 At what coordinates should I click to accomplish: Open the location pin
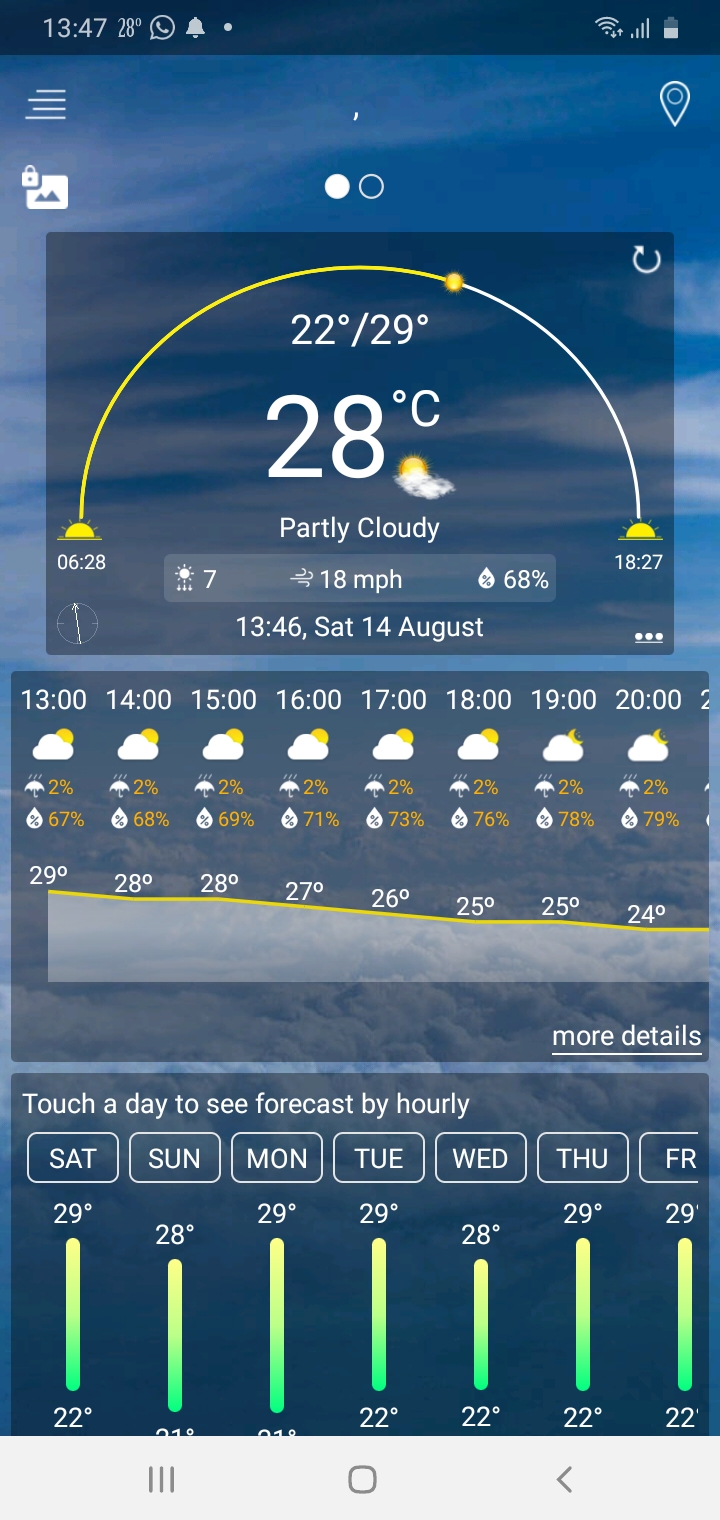[x=675, y=104]
